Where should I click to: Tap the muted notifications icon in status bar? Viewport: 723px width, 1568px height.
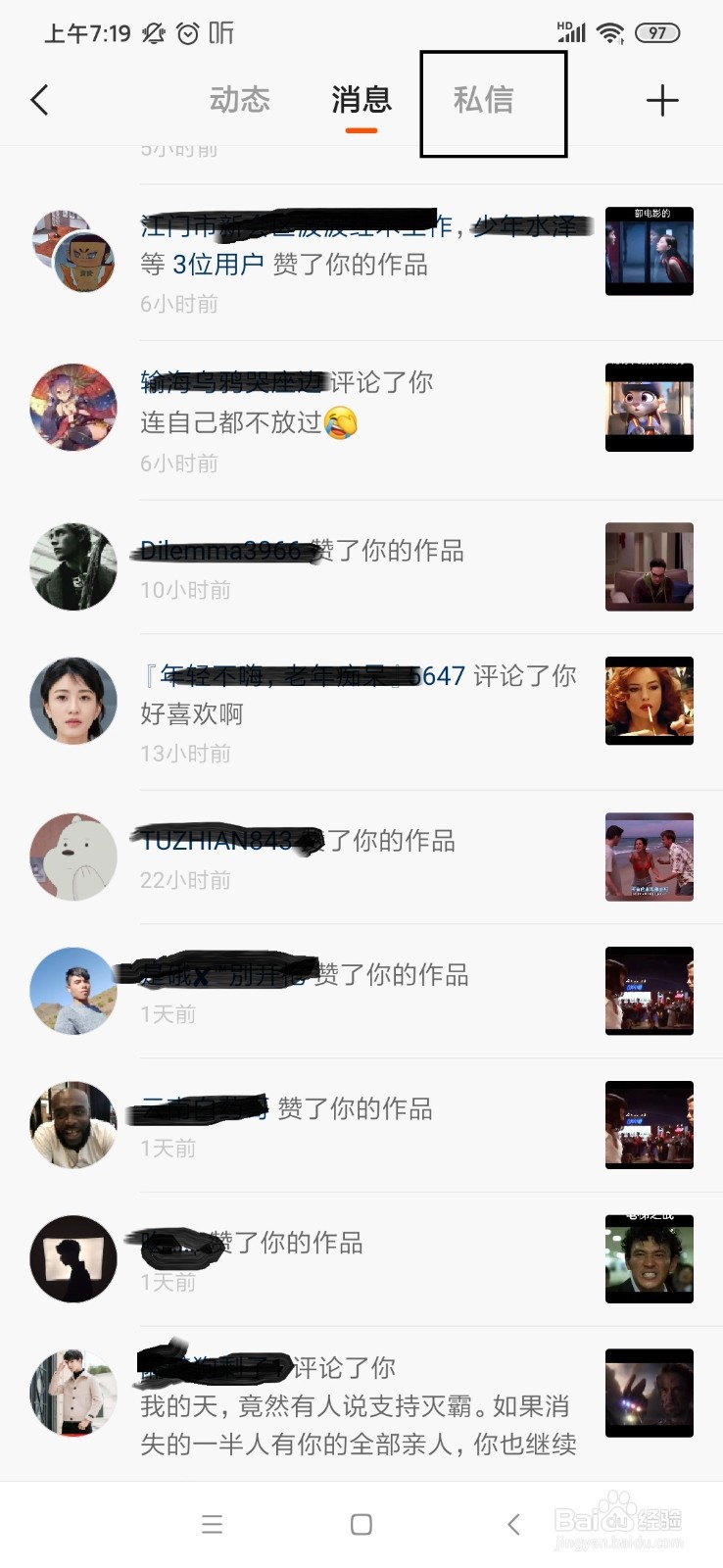pos(152,32)
